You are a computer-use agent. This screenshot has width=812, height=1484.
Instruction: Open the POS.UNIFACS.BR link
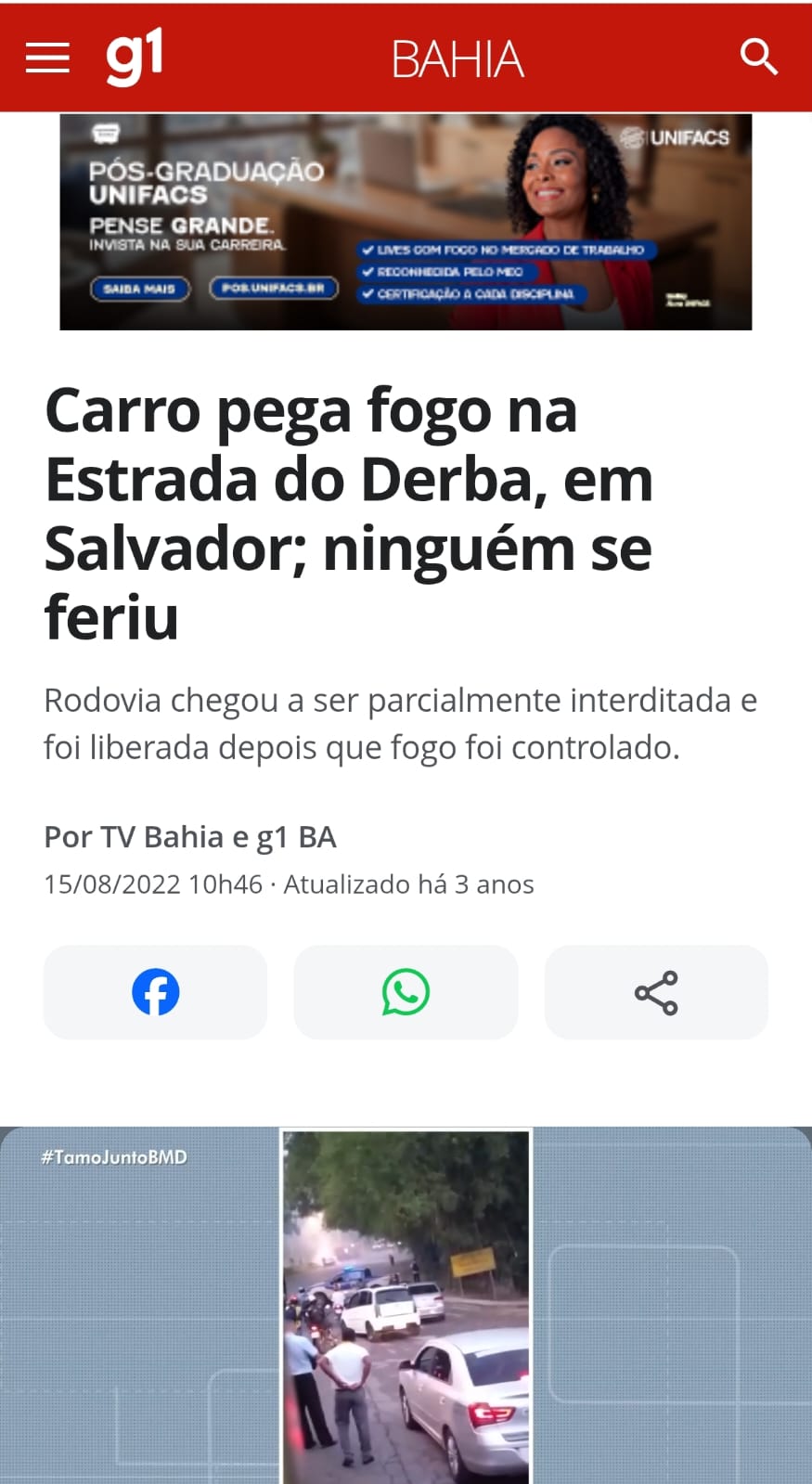(274, 289)
